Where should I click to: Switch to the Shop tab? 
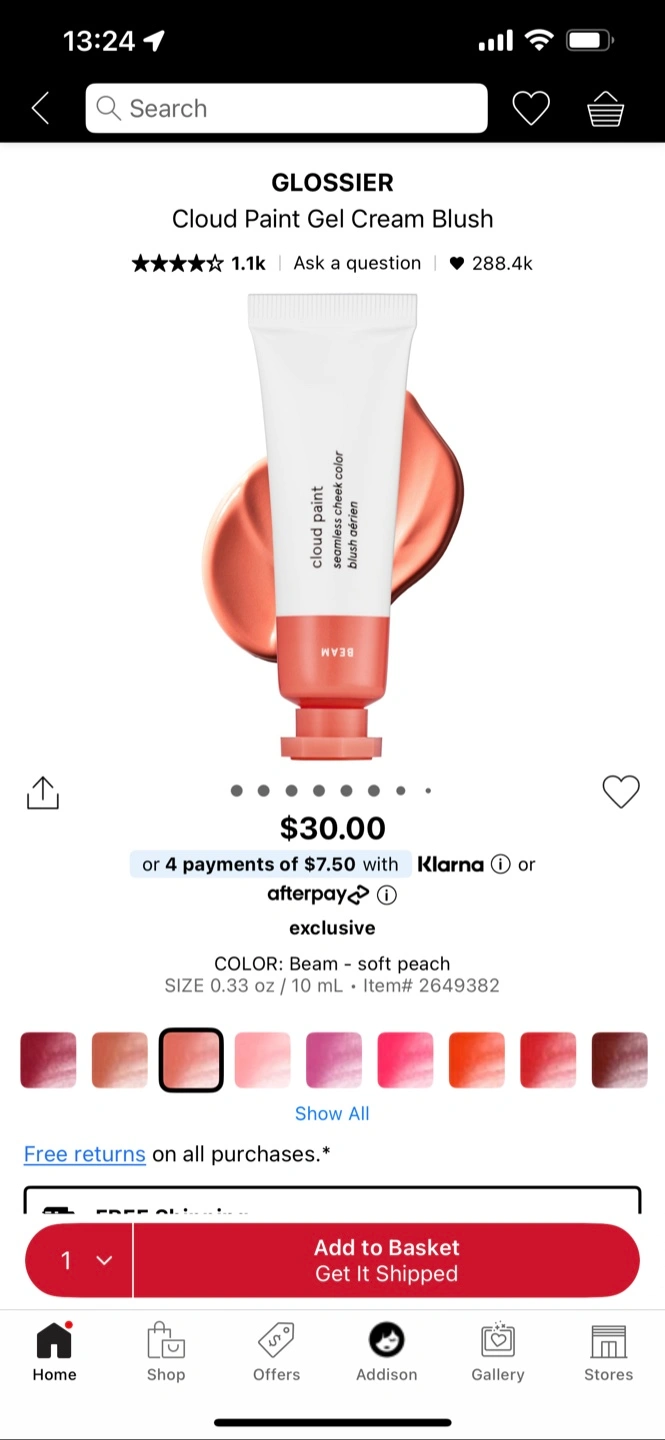pyautogui.click(x=166, y=1352)
